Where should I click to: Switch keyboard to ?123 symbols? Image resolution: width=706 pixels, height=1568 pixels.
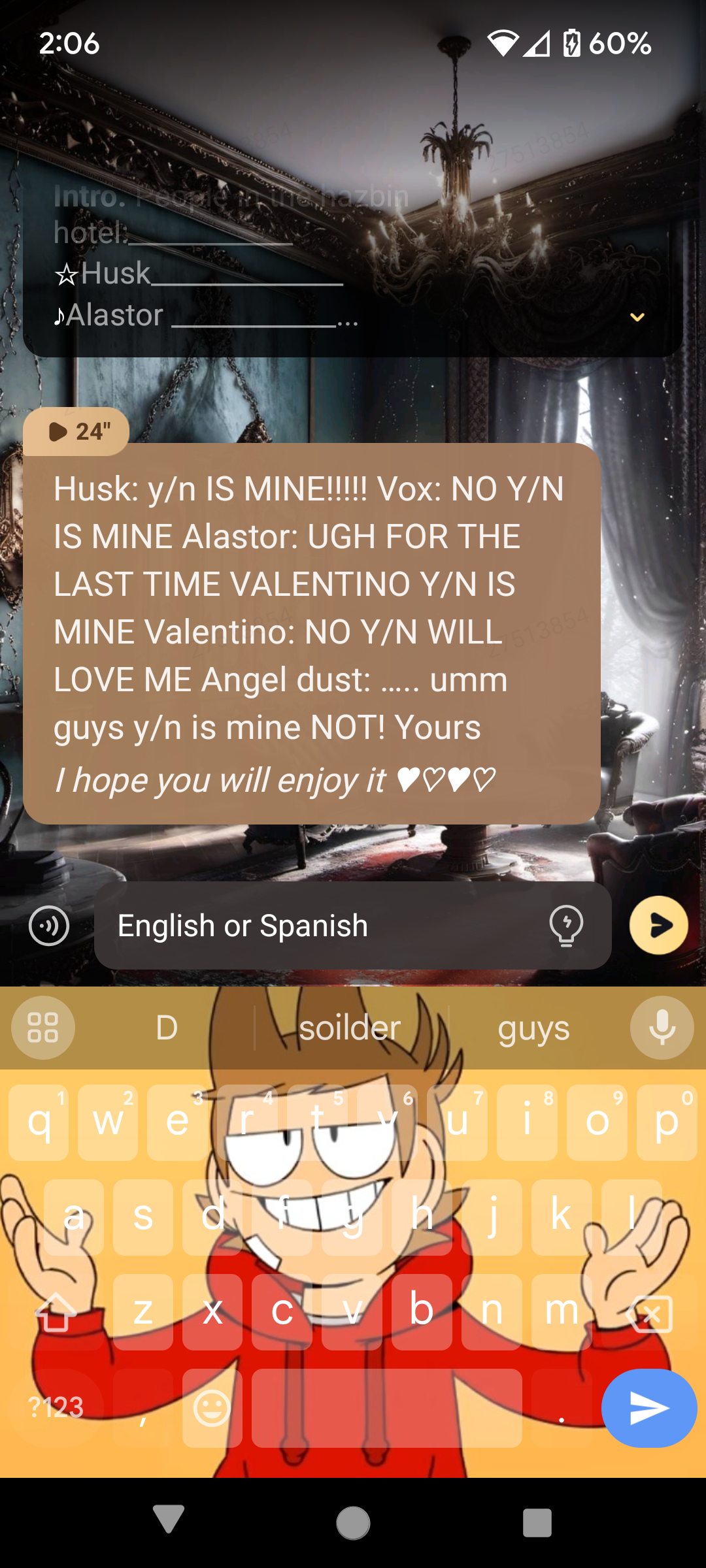pos(56,1408)
